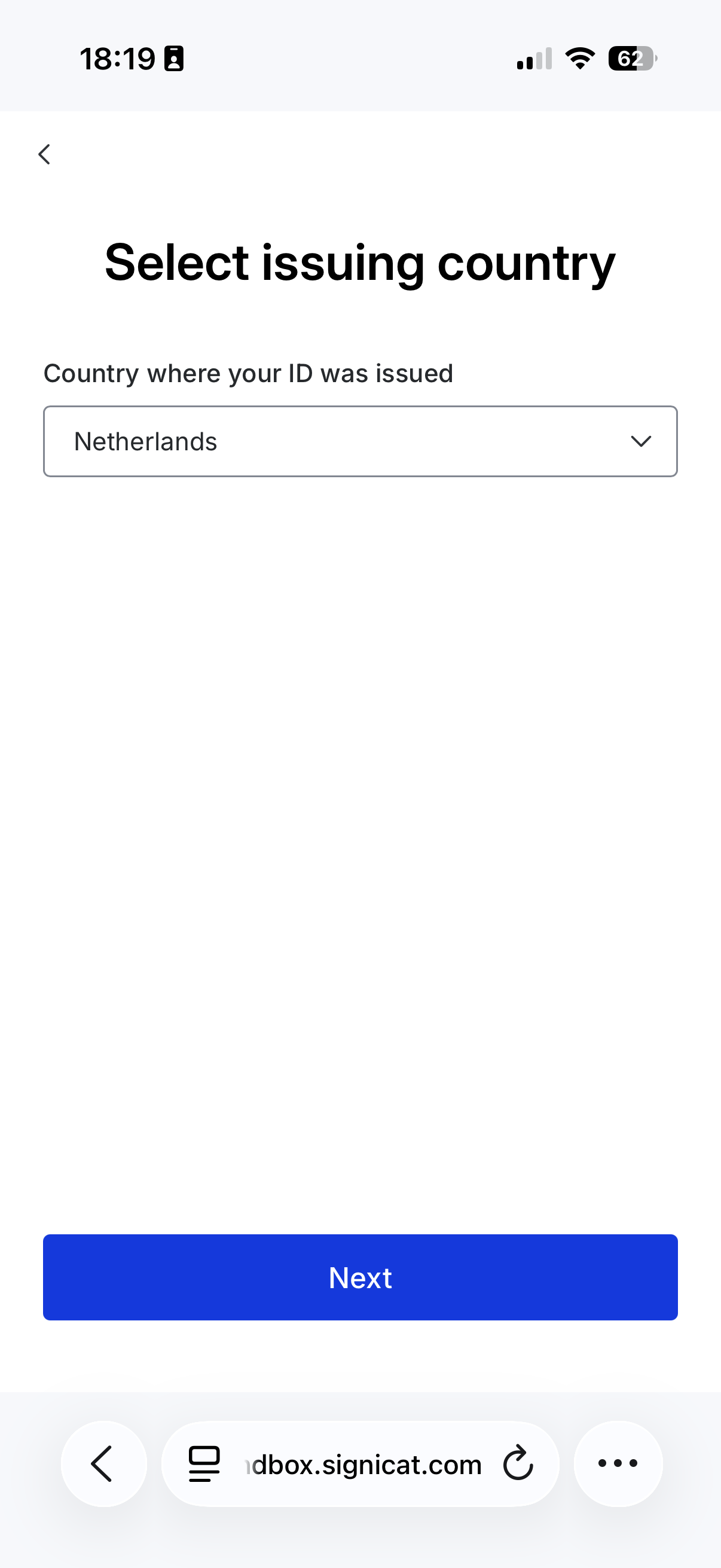Open the browser's three-dot menu

618,1463
